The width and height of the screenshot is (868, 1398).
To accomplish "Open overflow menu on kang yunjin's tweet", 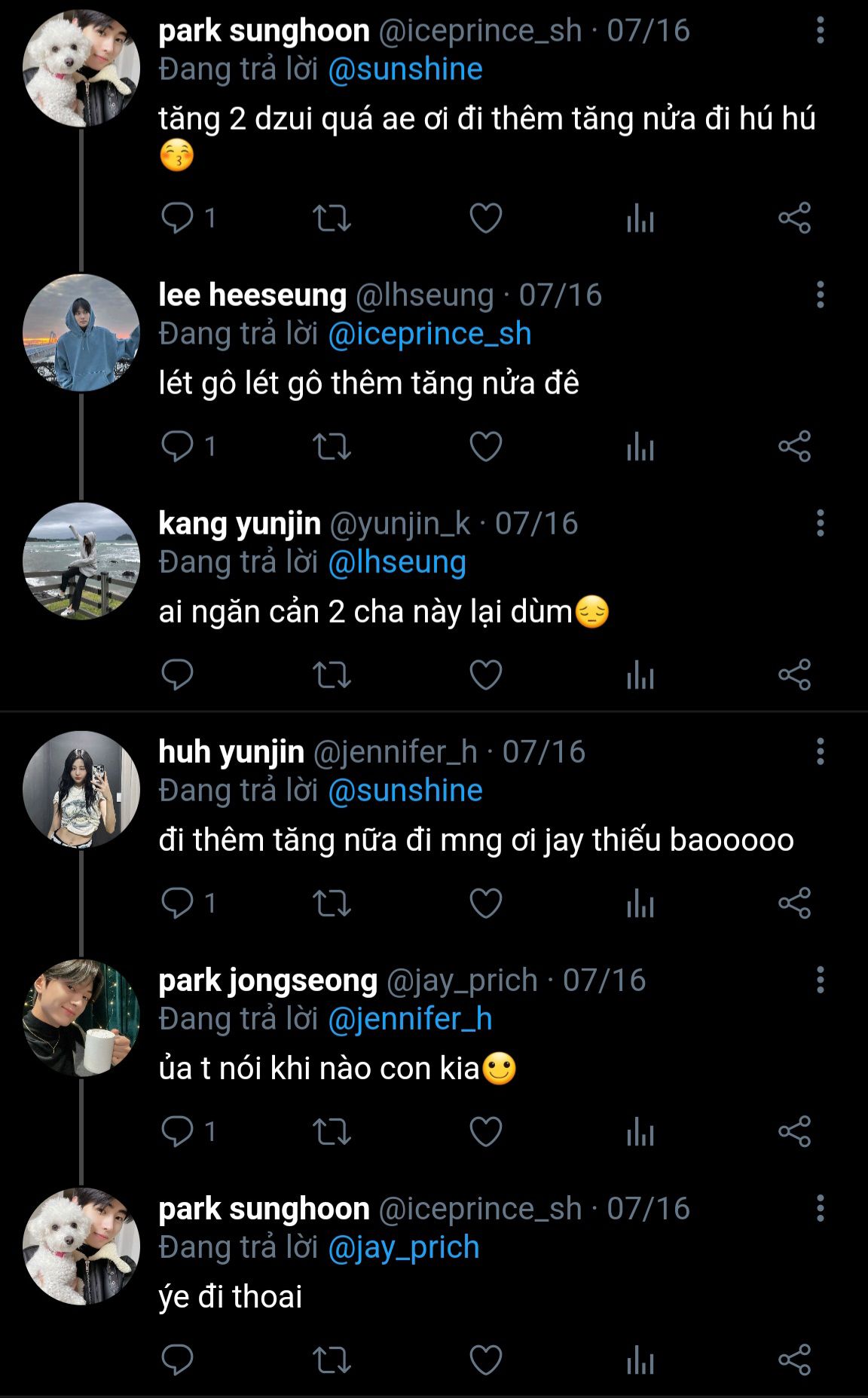I will [820, 523].
